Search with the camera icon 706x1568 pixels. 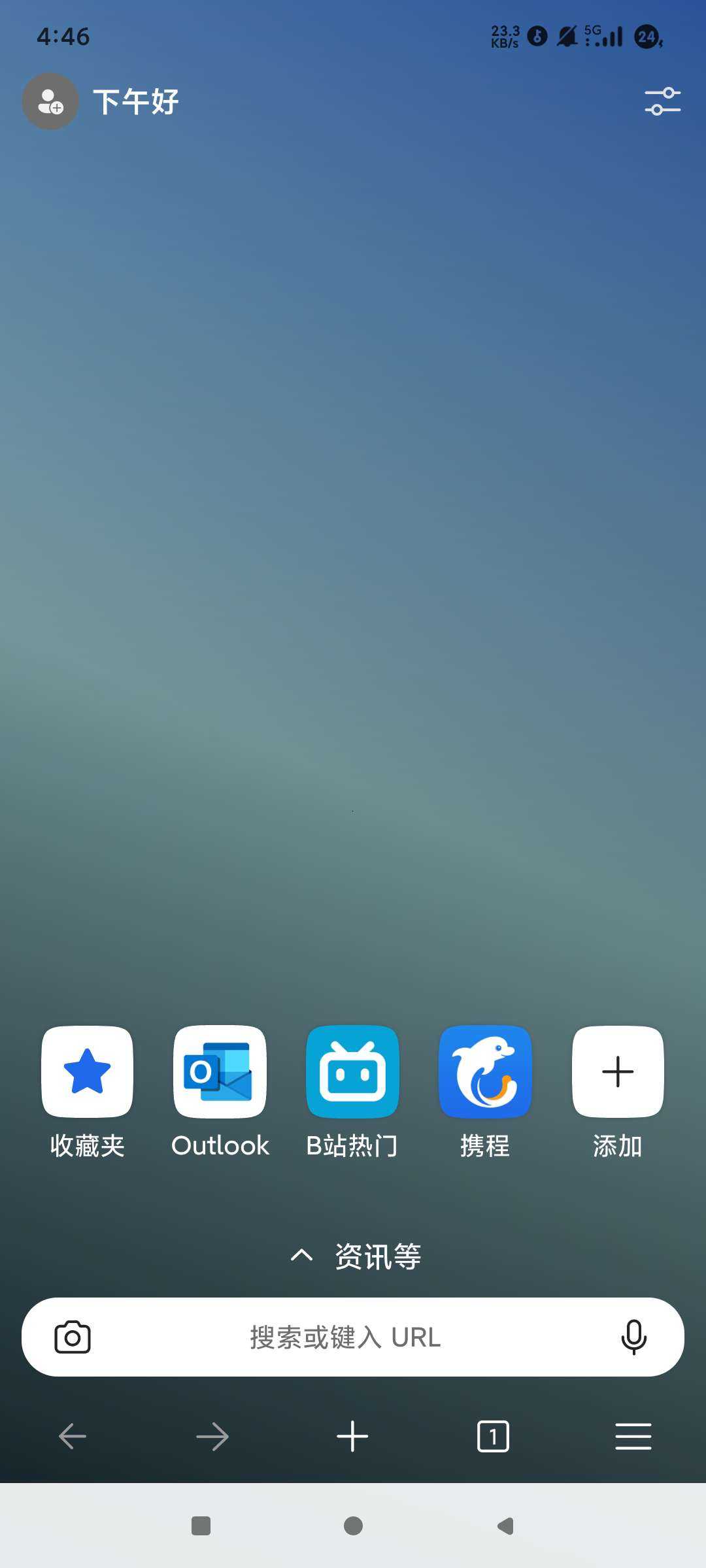(73, 1337)
